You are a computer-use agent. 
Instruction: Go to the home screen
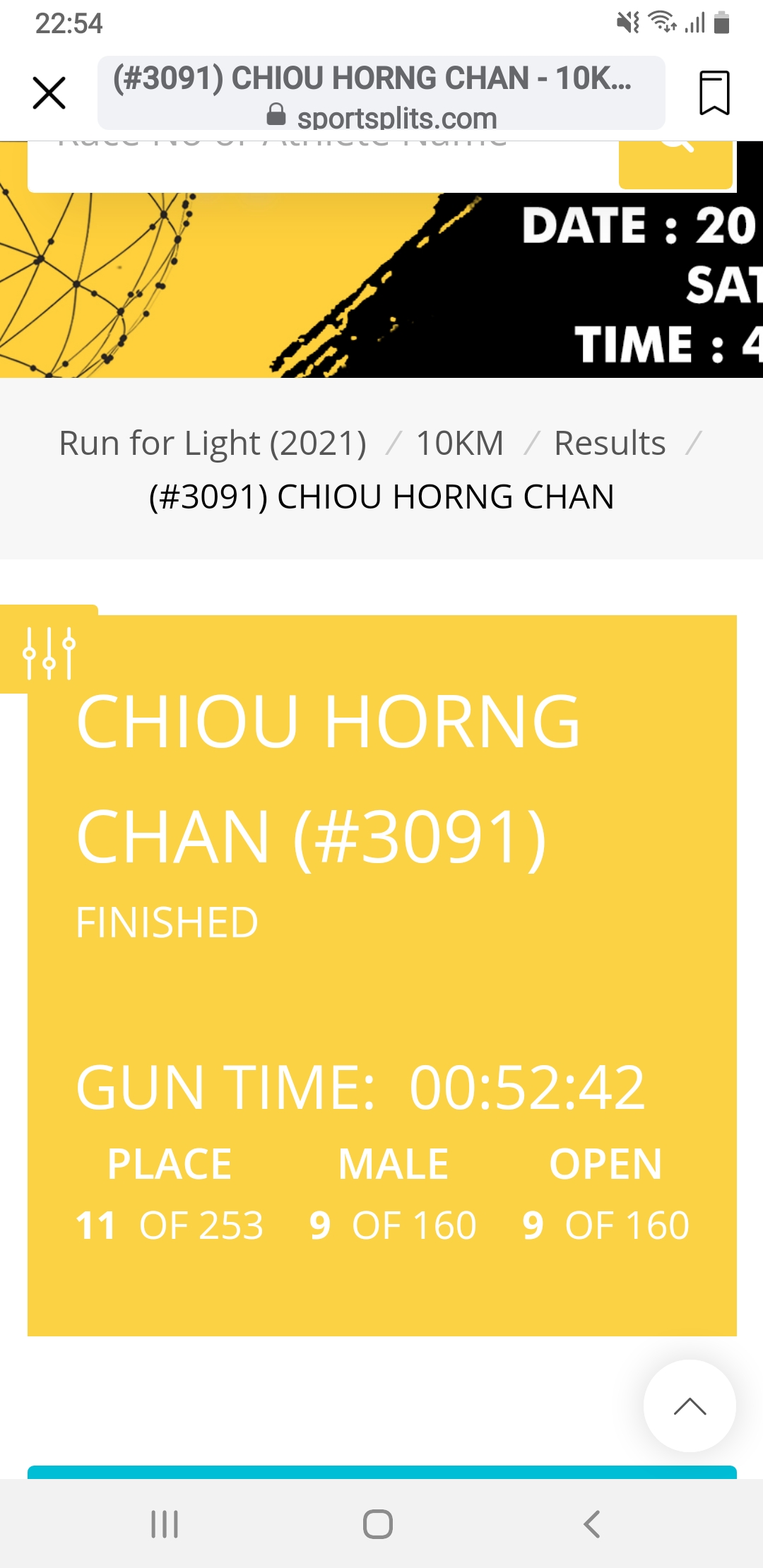[378, 1524]
